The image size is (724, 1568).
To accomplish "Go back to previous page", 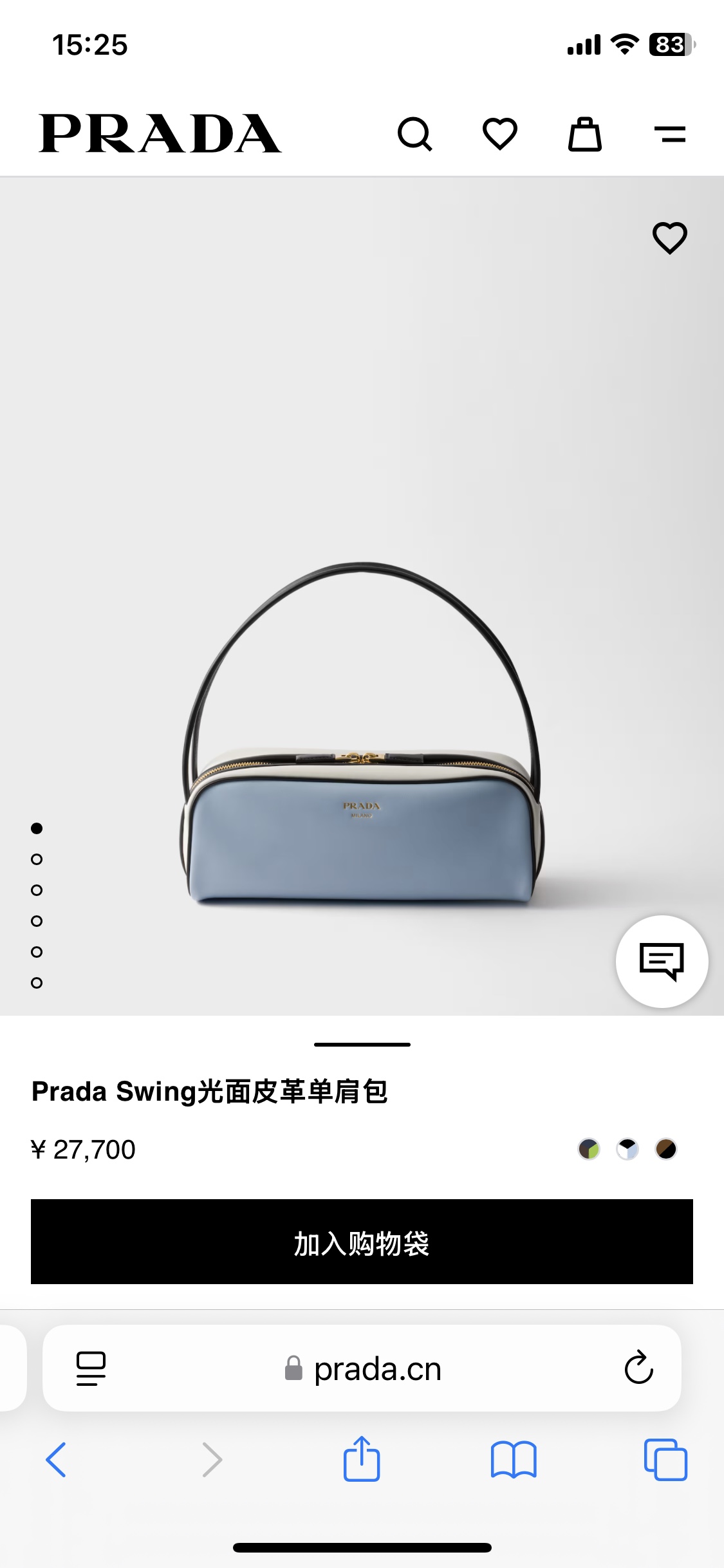I will 57,1460.
